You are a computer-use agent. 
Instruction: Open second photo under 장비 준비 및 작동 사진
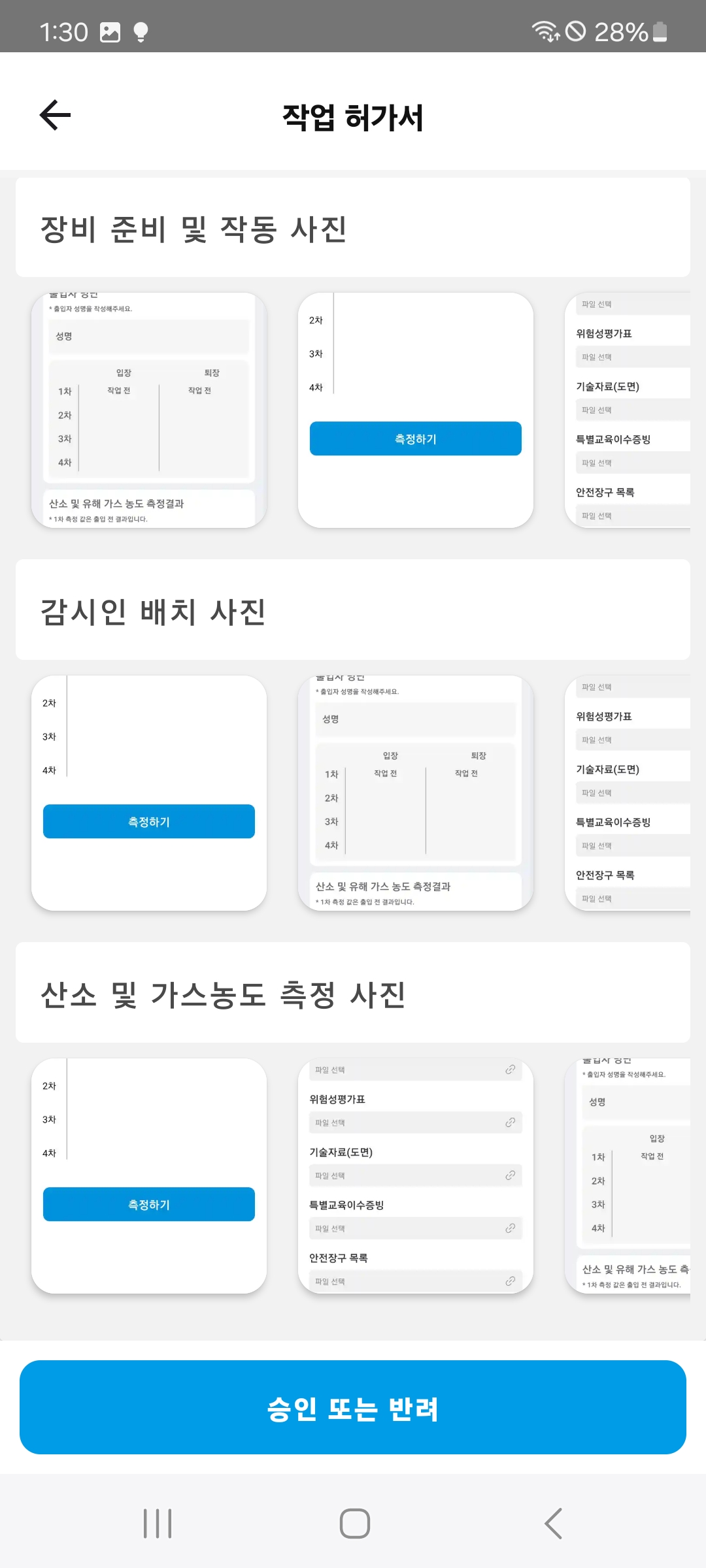point(416,410)
